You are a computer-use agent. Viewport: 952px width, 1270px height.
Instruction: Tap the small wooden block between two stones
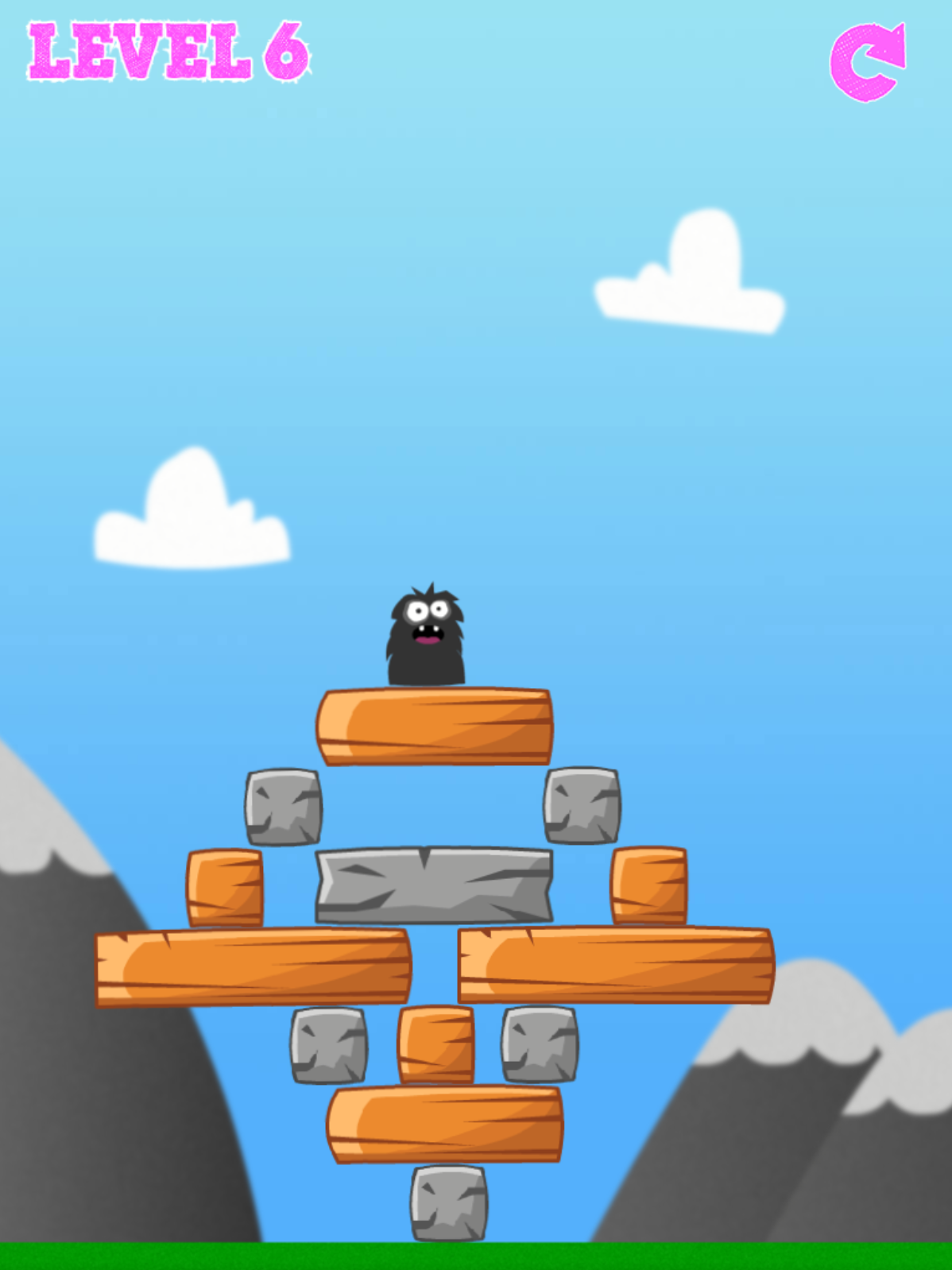click(x=435, y=1044)
